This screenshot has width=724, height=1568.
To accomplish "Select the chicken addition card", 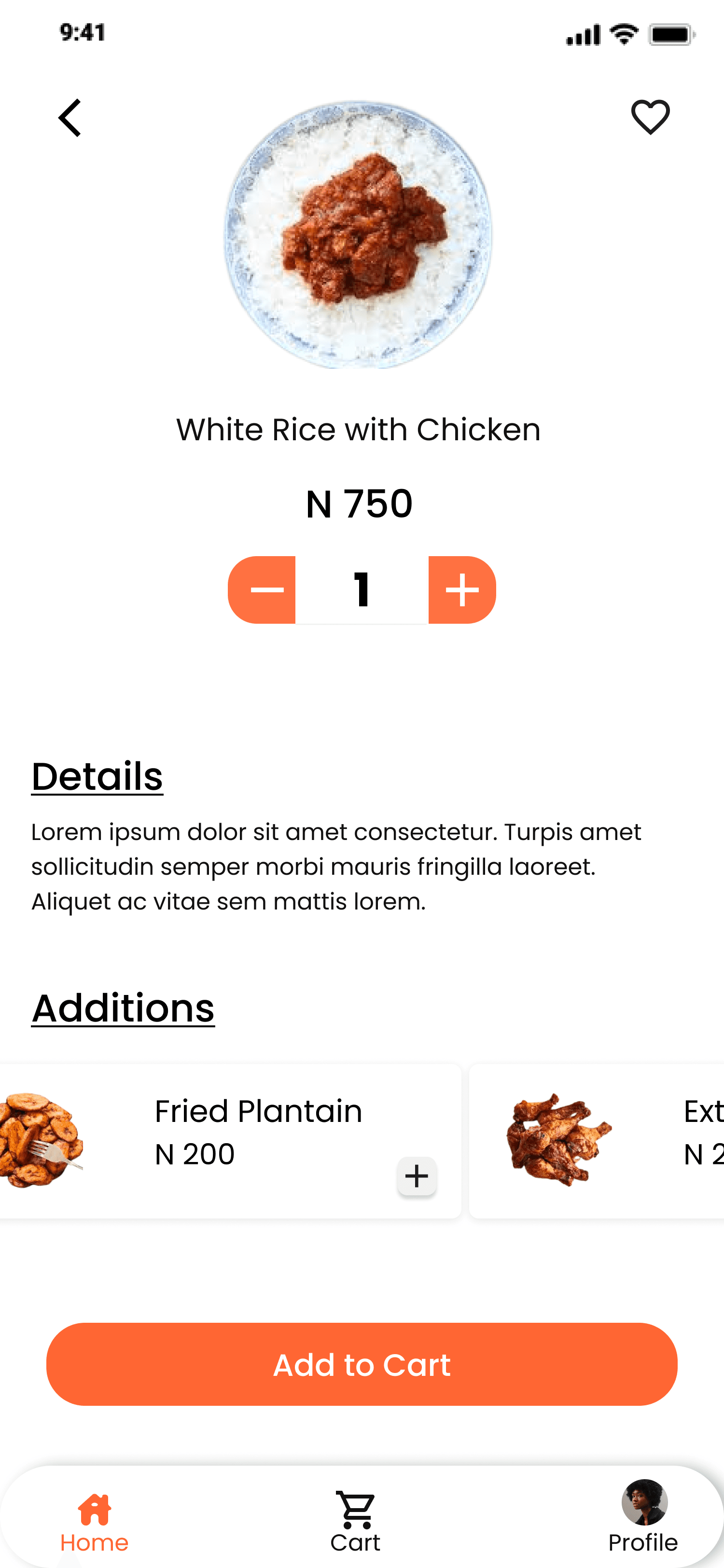I will click(x=596, y=1141).
